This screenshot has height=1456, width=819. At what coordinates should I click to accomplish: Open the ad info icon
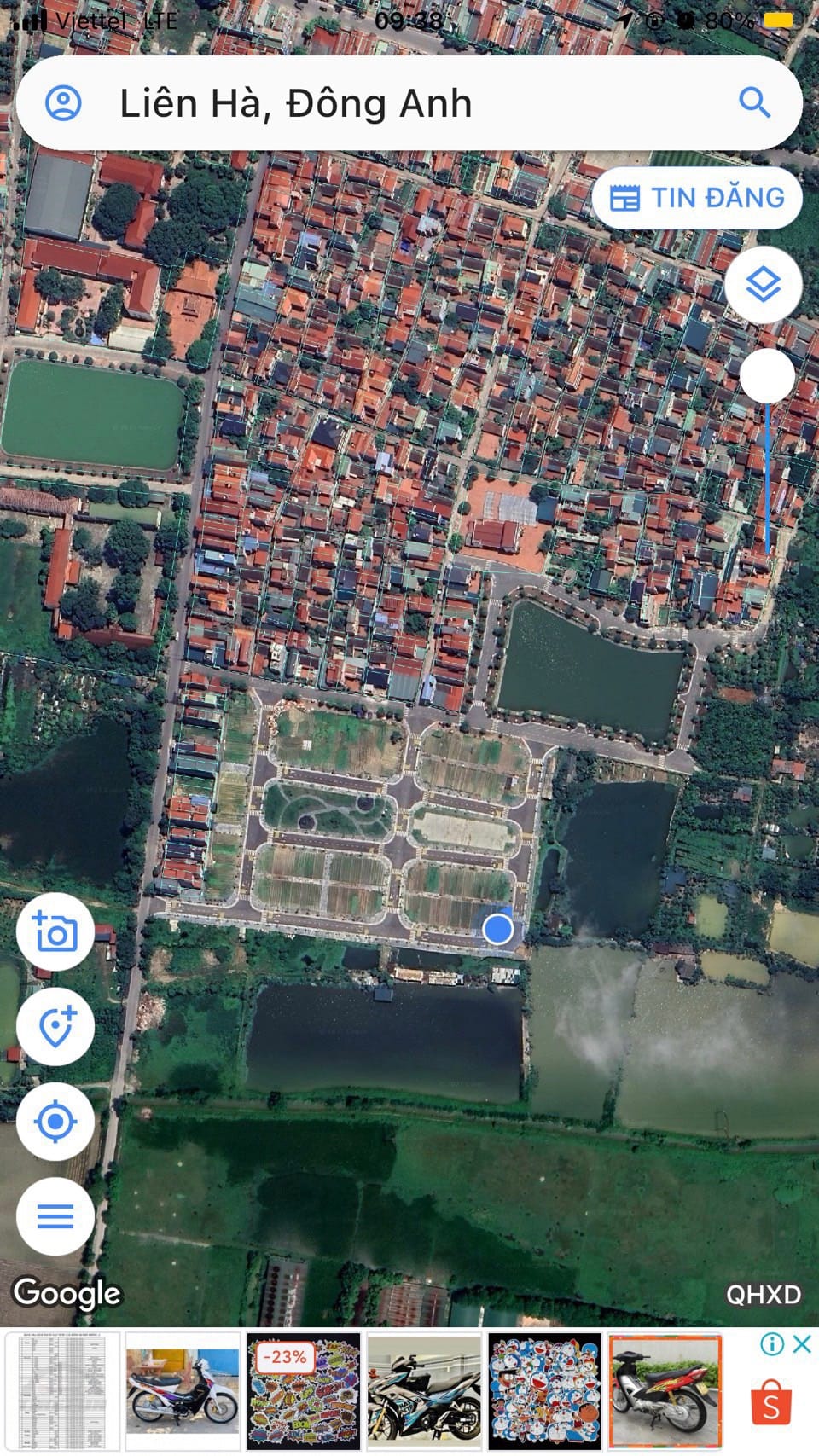click(772, 1344)
